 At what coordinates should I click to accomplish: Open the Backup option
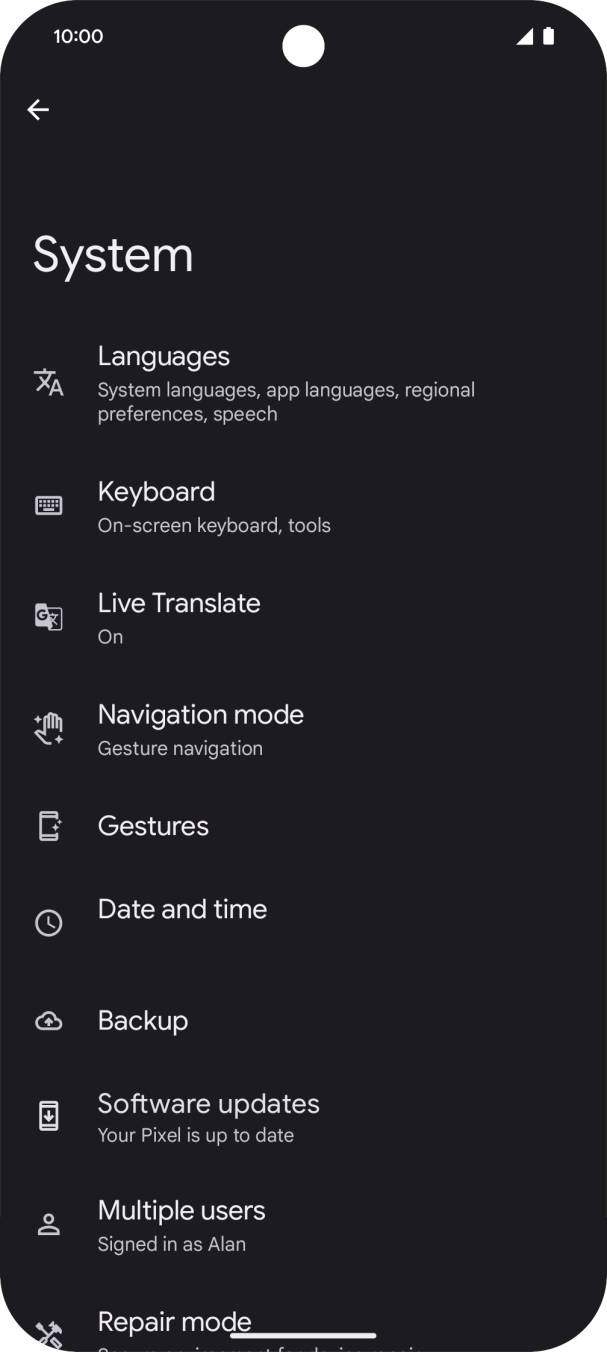[143, 1021]
